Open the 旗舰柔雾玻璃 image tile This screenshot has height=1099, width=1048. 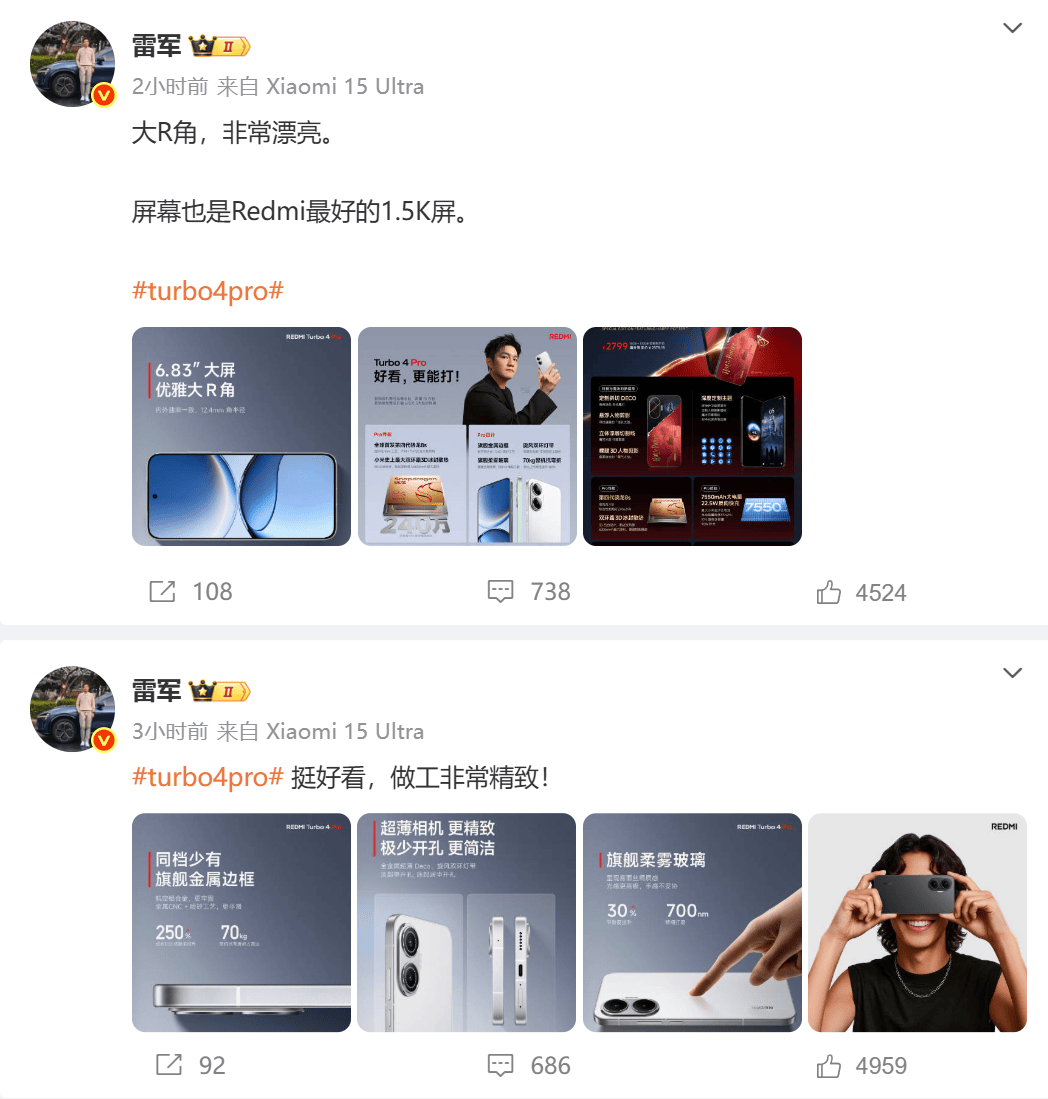(x=692, y=922)
